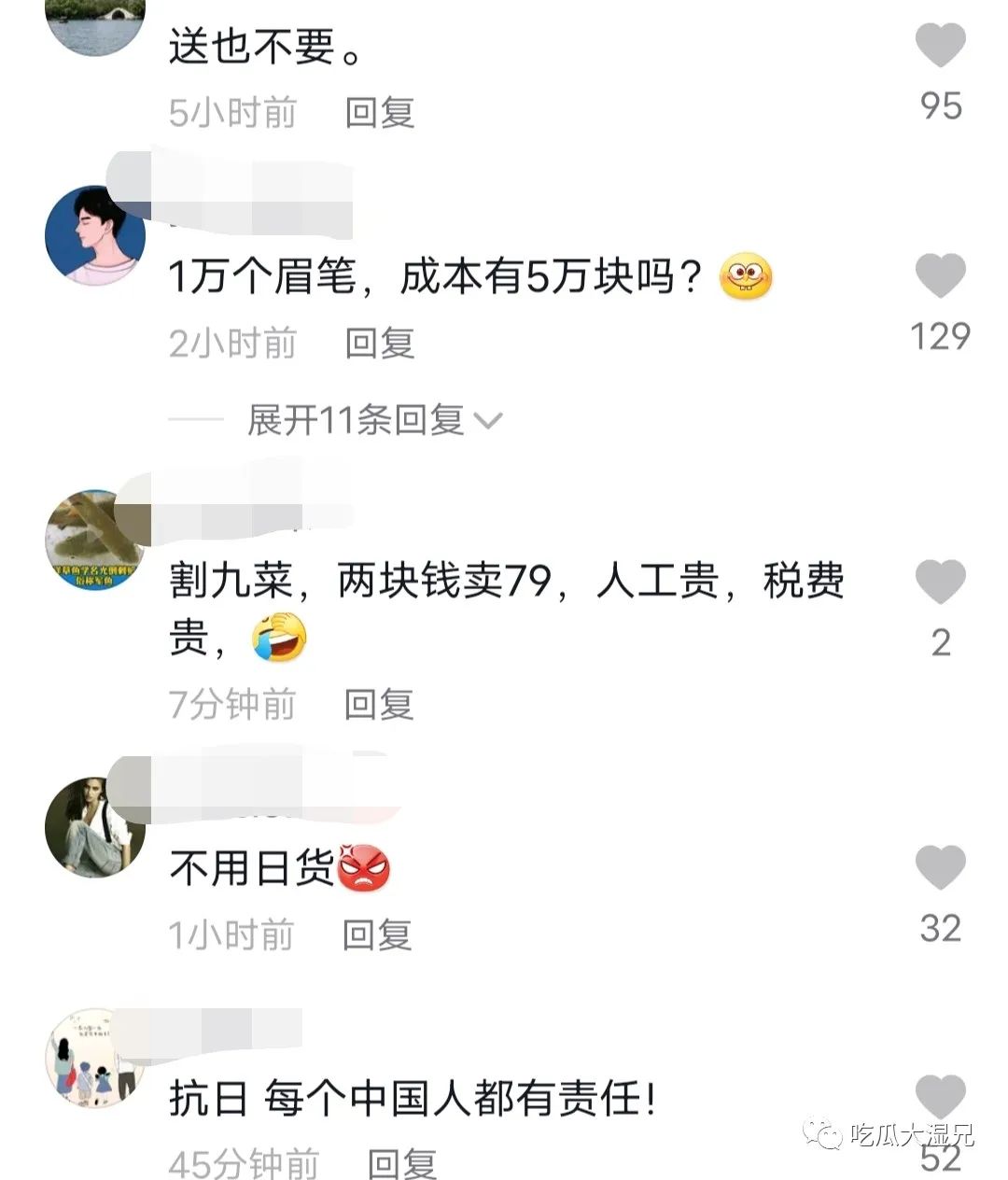Reply to the 抗日 comment

[401, 1163]
